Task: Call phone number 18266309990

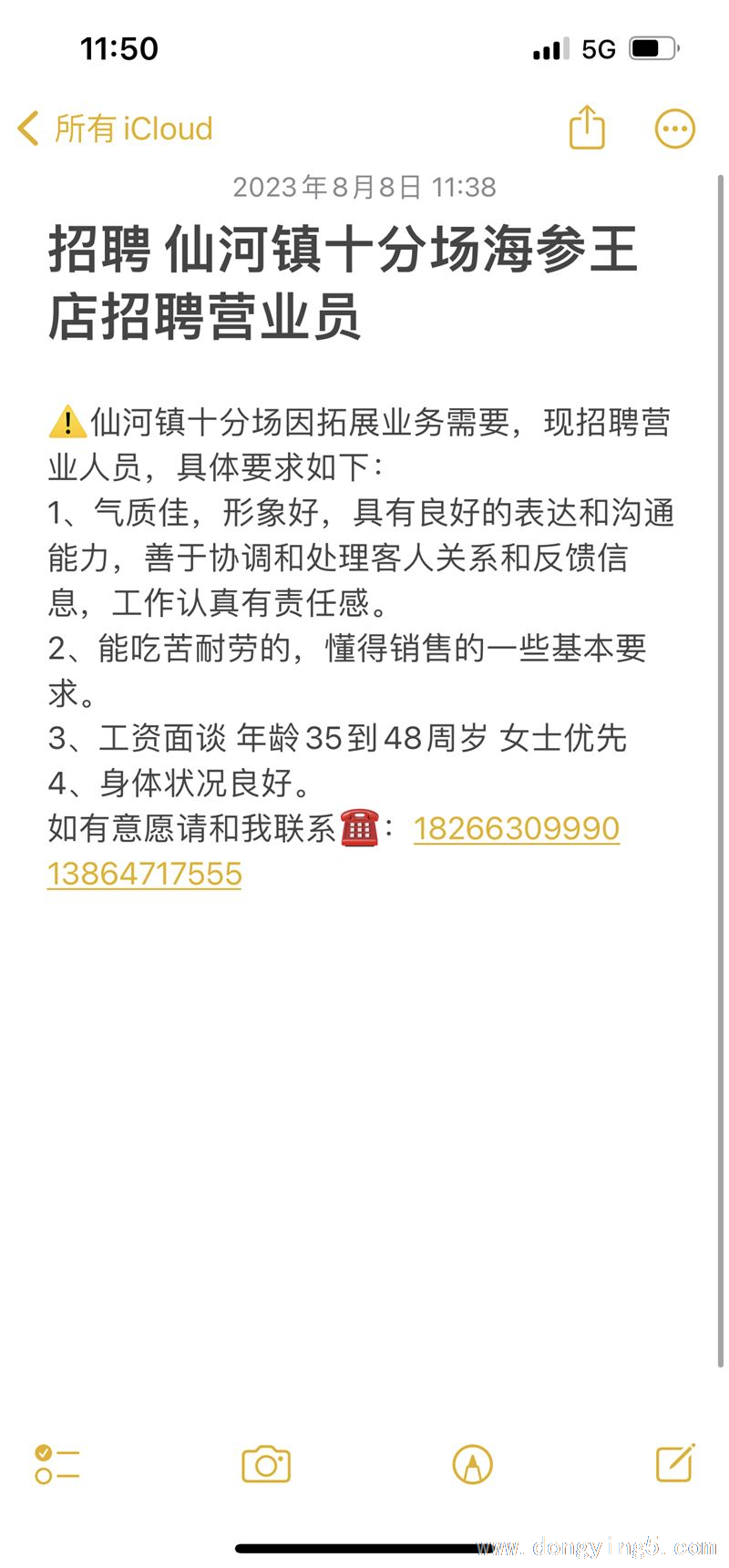Action: [517, 828]
